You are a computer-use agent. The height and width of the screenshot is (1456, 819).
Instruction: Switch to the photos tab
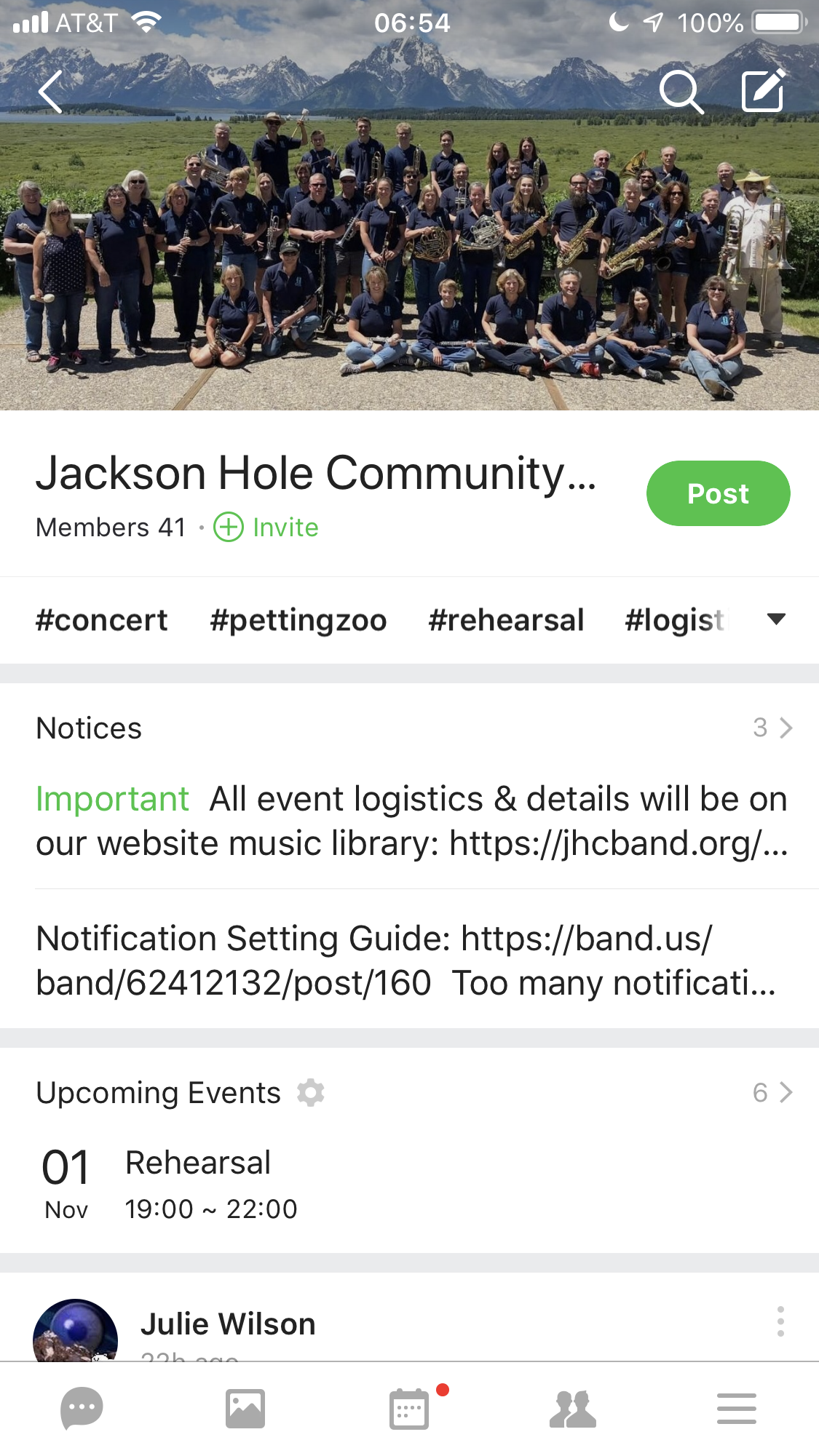[245, 1409]
